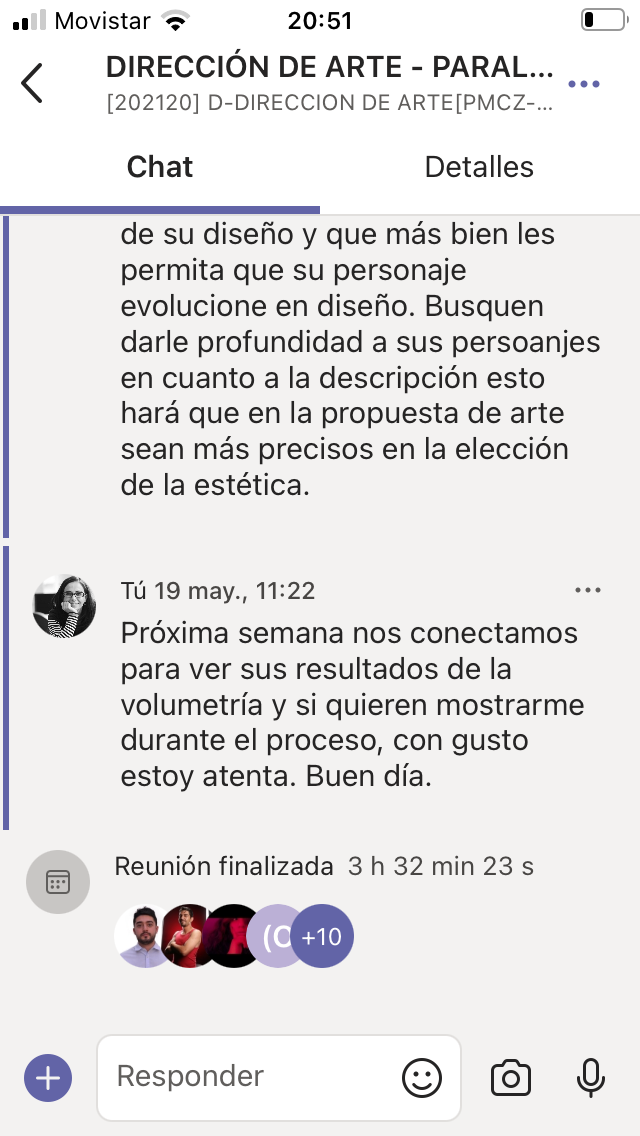Focus the Responder text field
This screenshot has height=1136, width=640.
[x=250, y=1076]
